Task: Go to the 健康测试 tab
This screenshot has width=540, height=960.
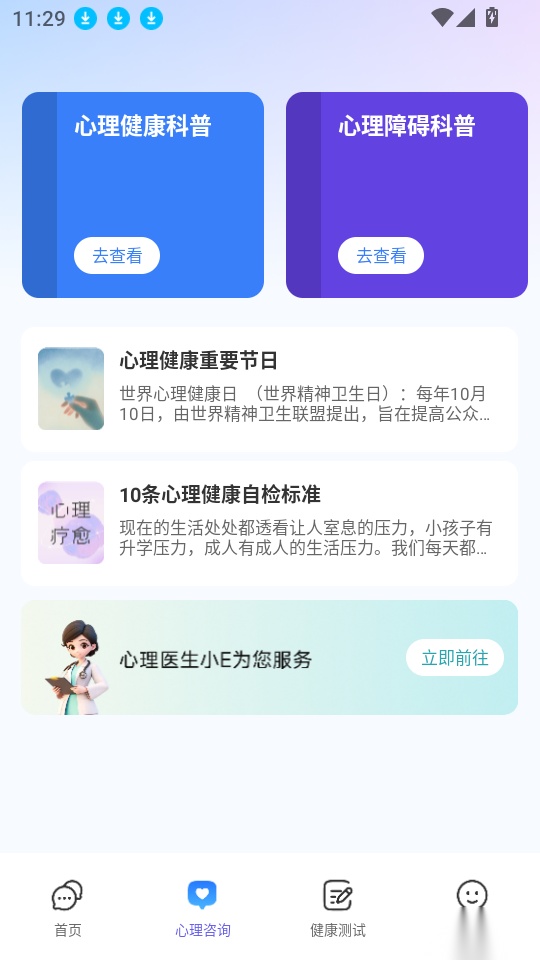Action: [x=338, y=908]
